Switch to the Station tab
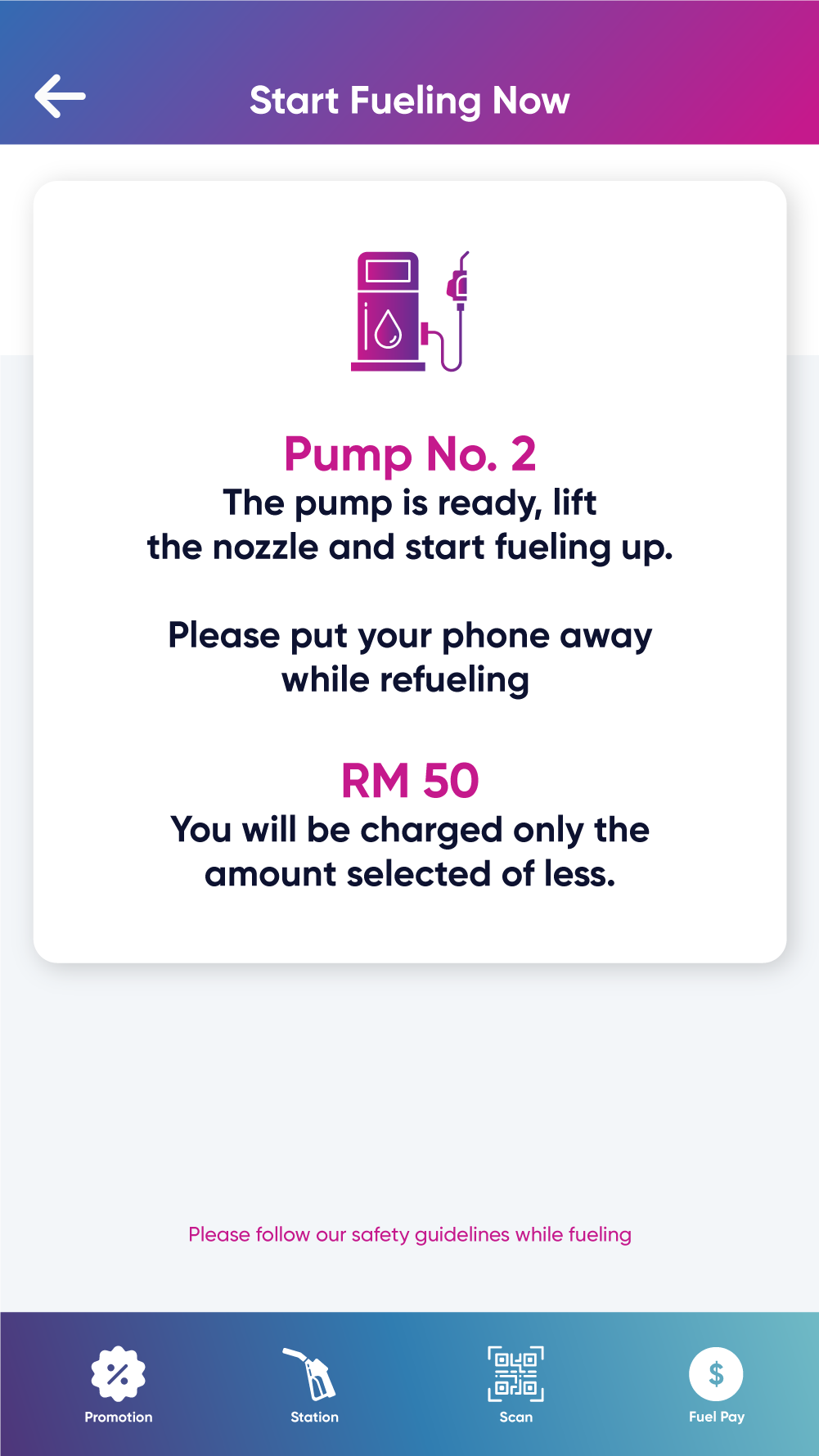 tap(314, 1385)
